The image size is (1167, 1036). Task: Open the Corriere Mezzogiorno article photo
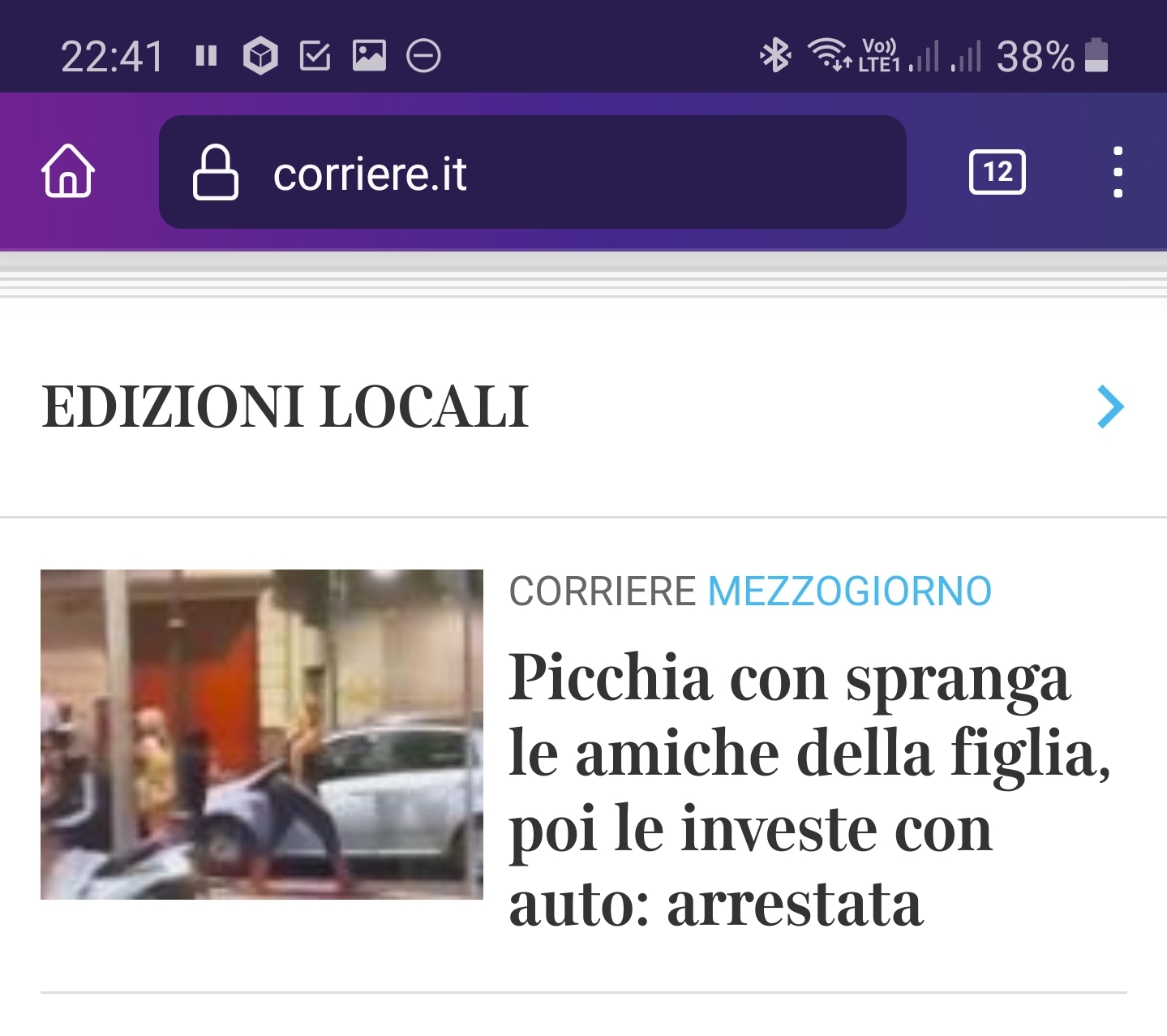point(262,734)
